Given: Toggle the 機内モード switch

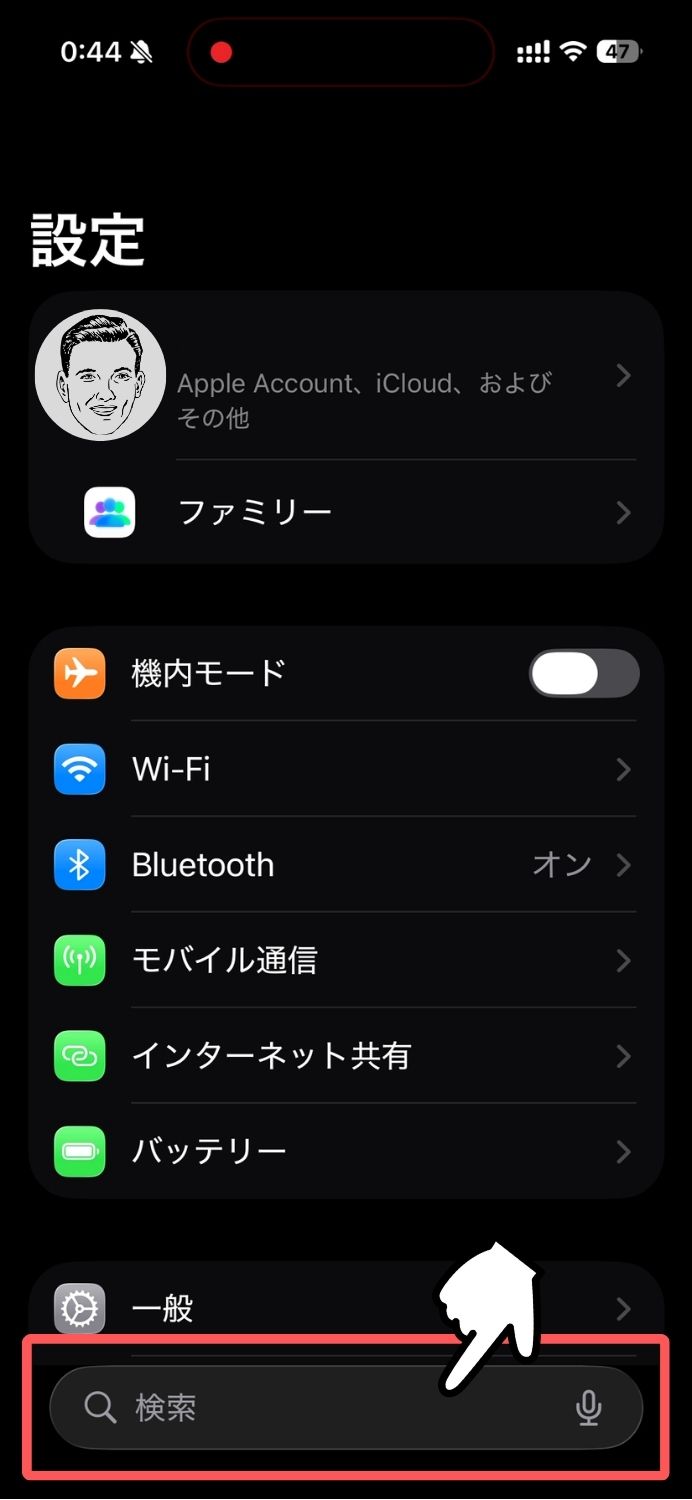Looking at the screenshot, I should tap(583, 674).
